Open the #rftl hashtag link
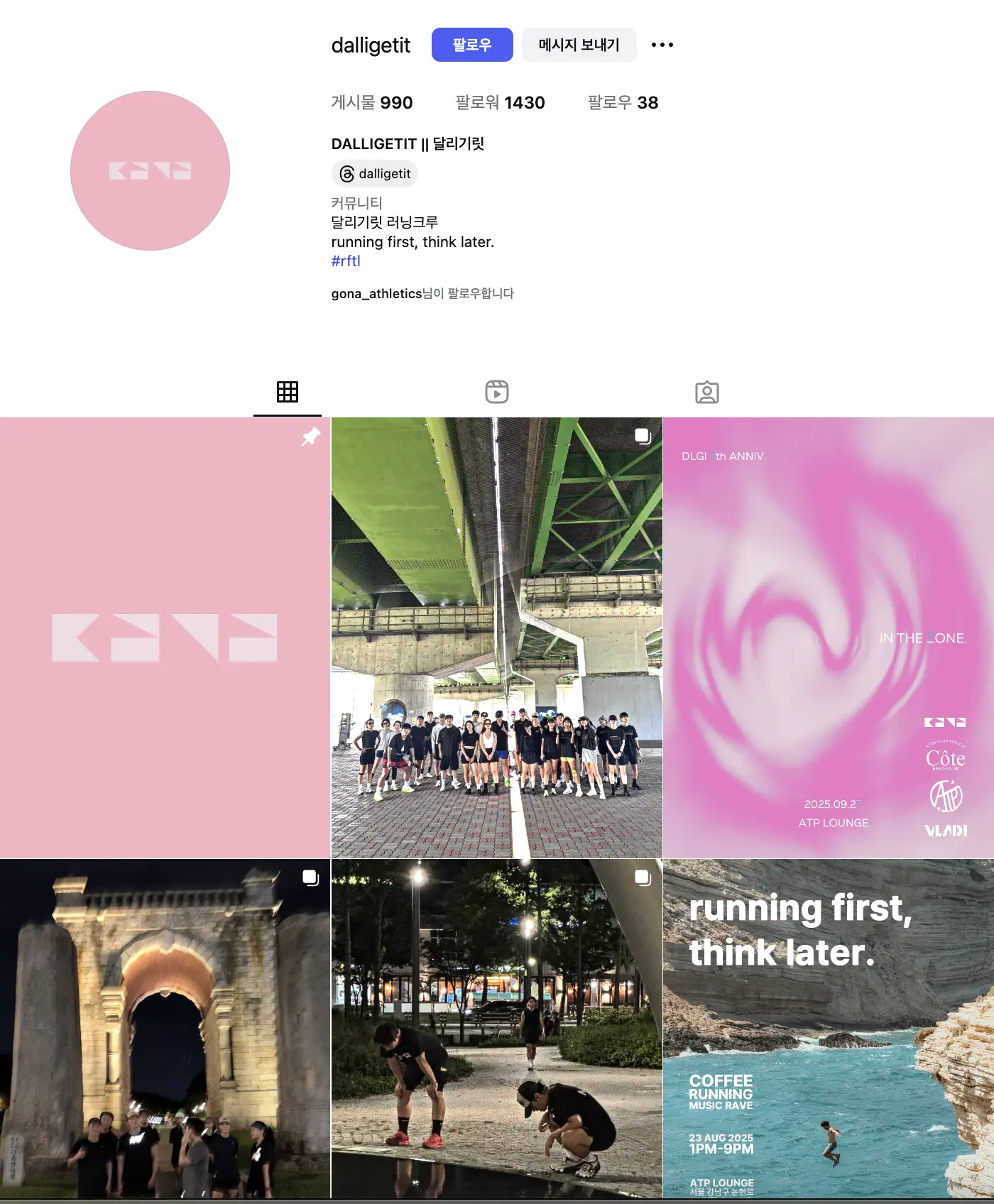This screenshot has width=994, height=1204. (346, 261)
